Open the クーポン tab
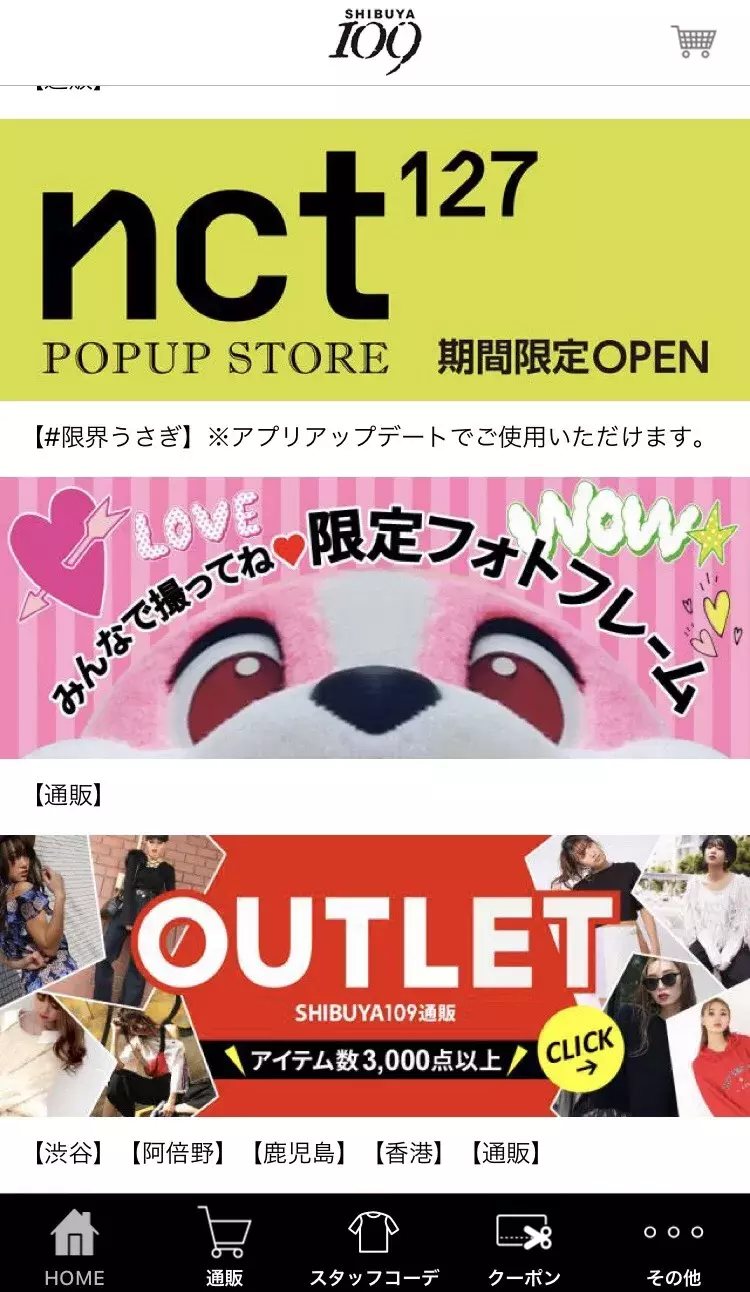 (524, 1245)
